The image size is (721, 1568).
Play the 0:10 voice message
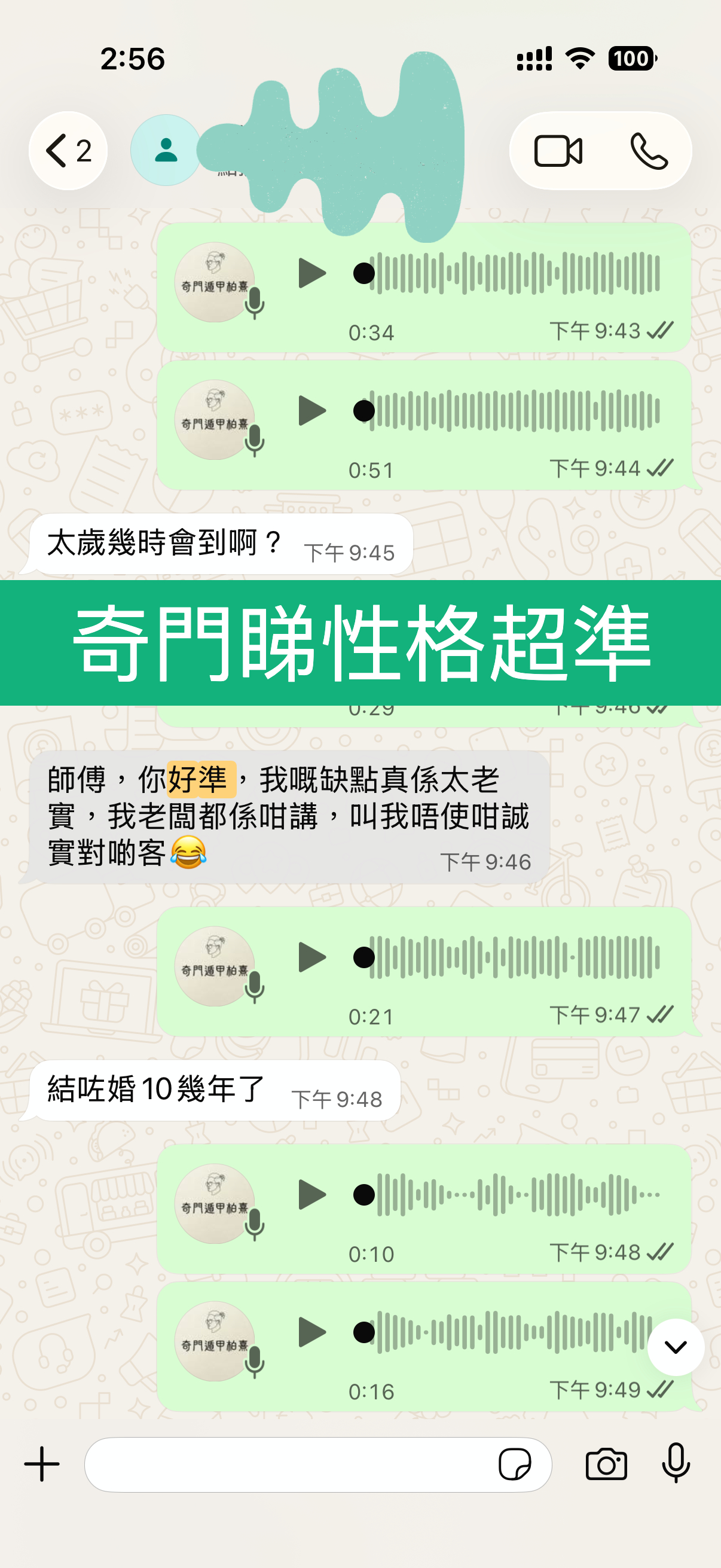click(x=312, y=1194)
